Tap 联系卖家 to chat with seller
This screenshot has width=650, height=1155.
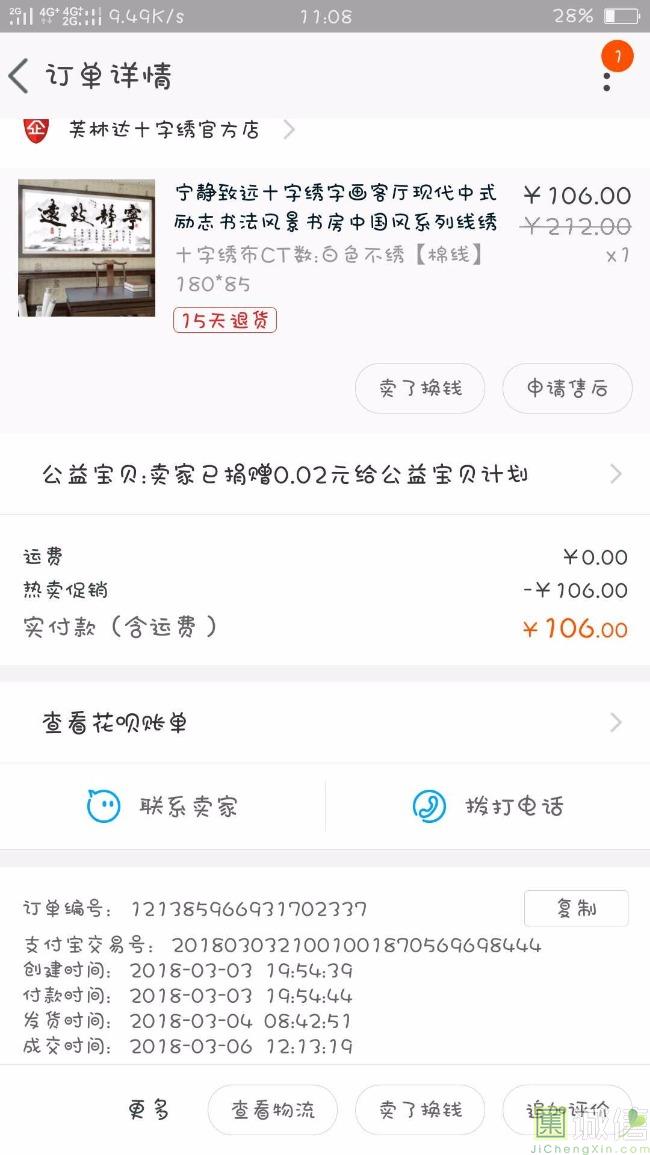(163, 806)
